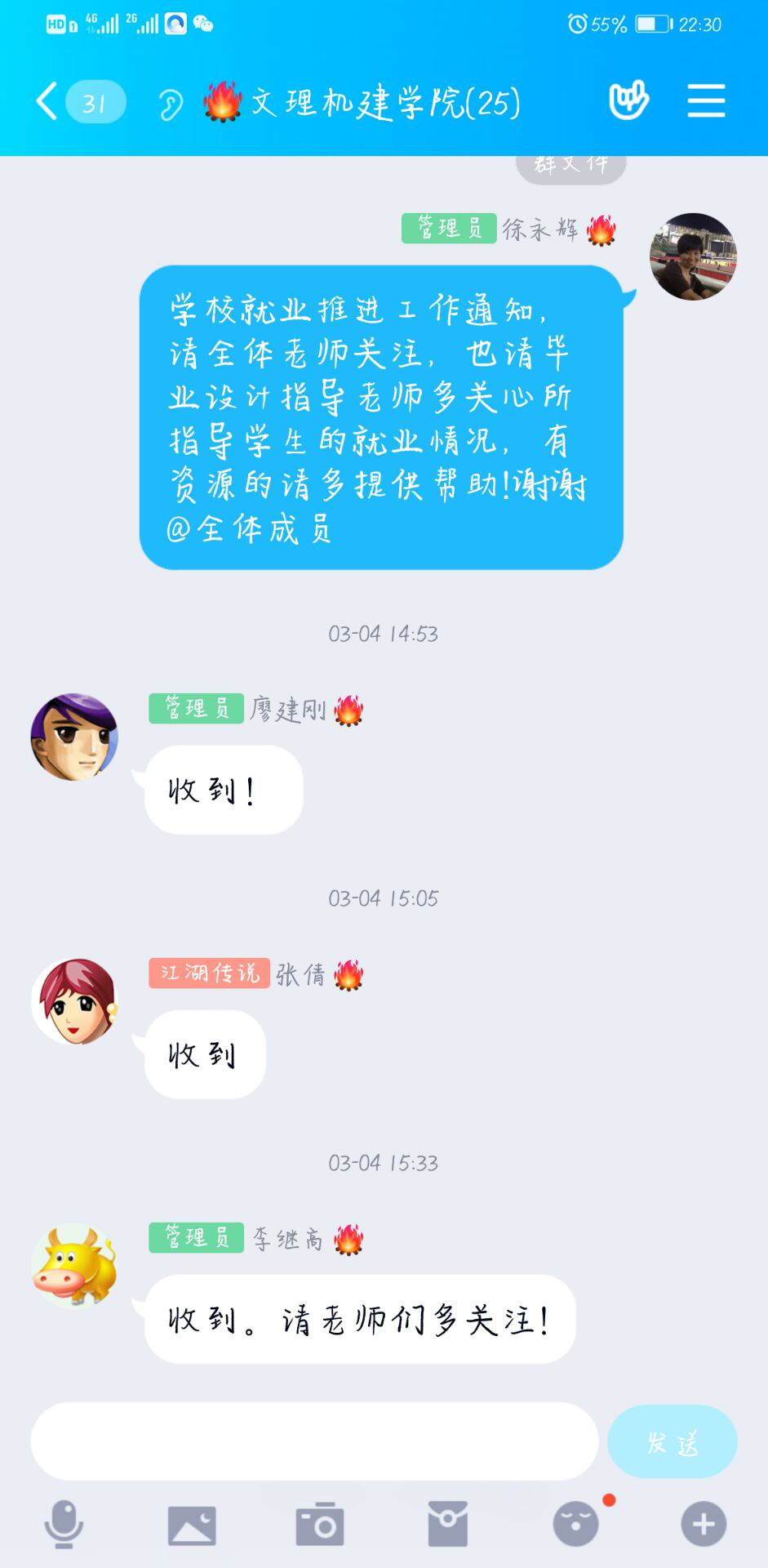Image resolution: width=768 pixels, height=1568 pixels.
Task: Open the emoji sticker panel
Action: [x=576, y=1524]
